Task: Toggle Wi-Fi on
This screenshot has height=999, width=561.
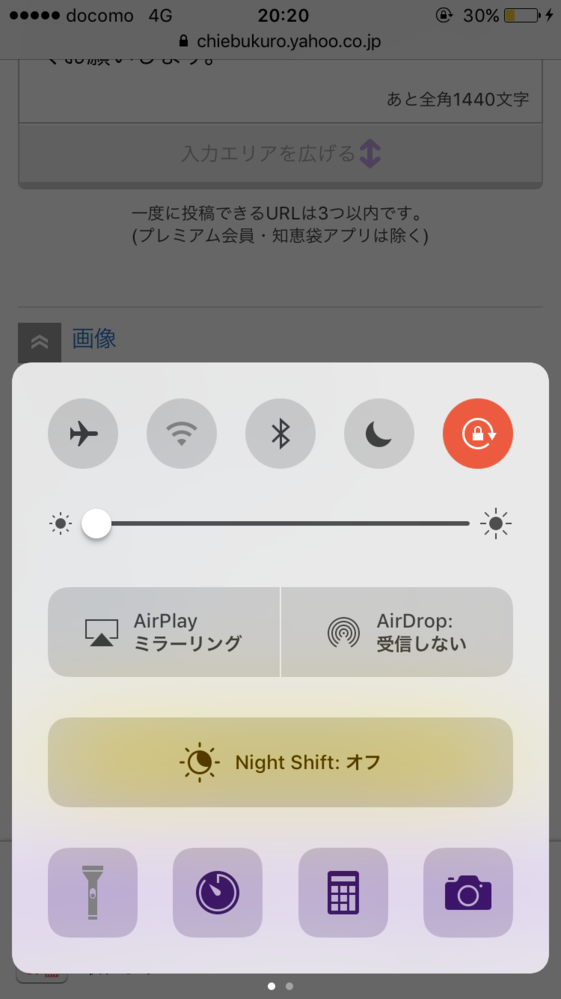Action: (181, 433)
